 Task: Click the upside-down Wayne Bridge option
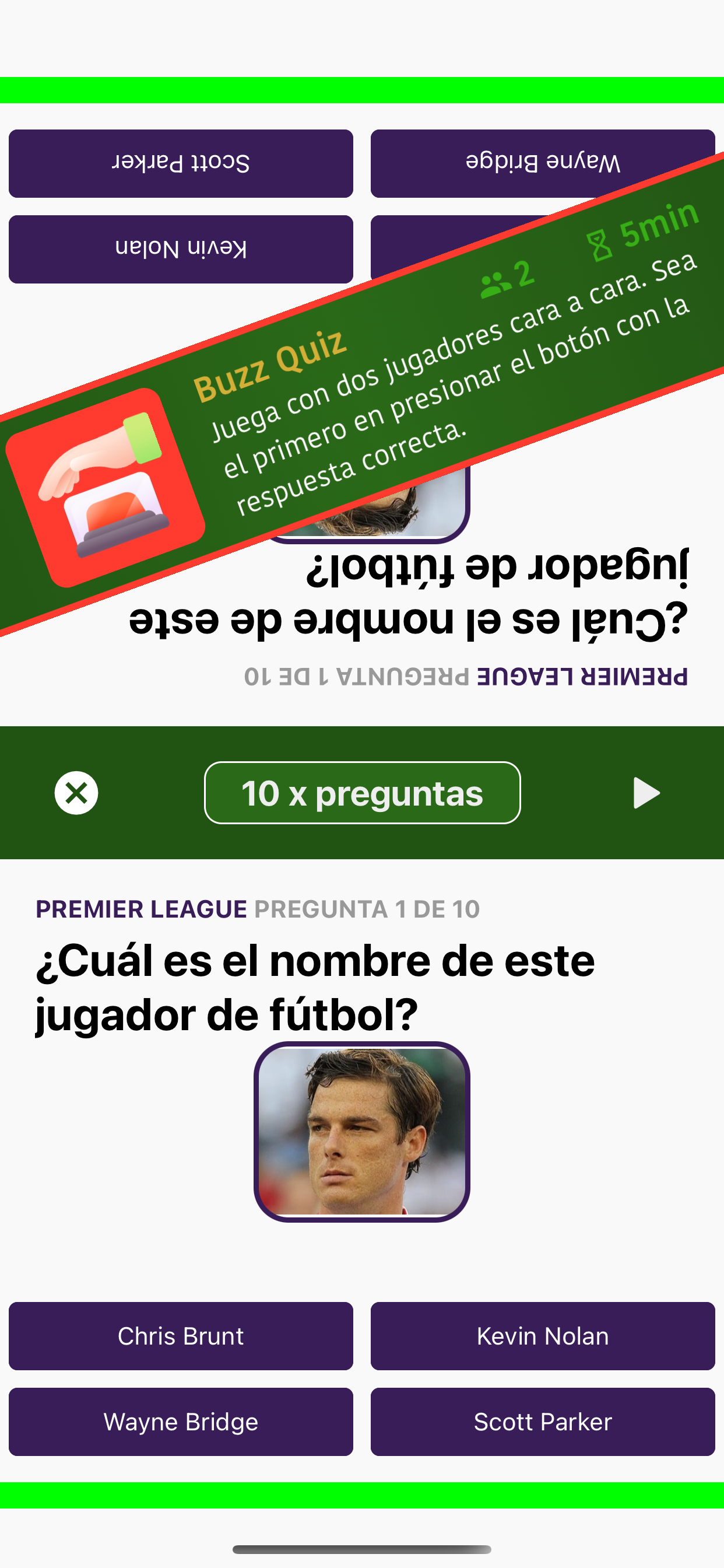point(543,163)
